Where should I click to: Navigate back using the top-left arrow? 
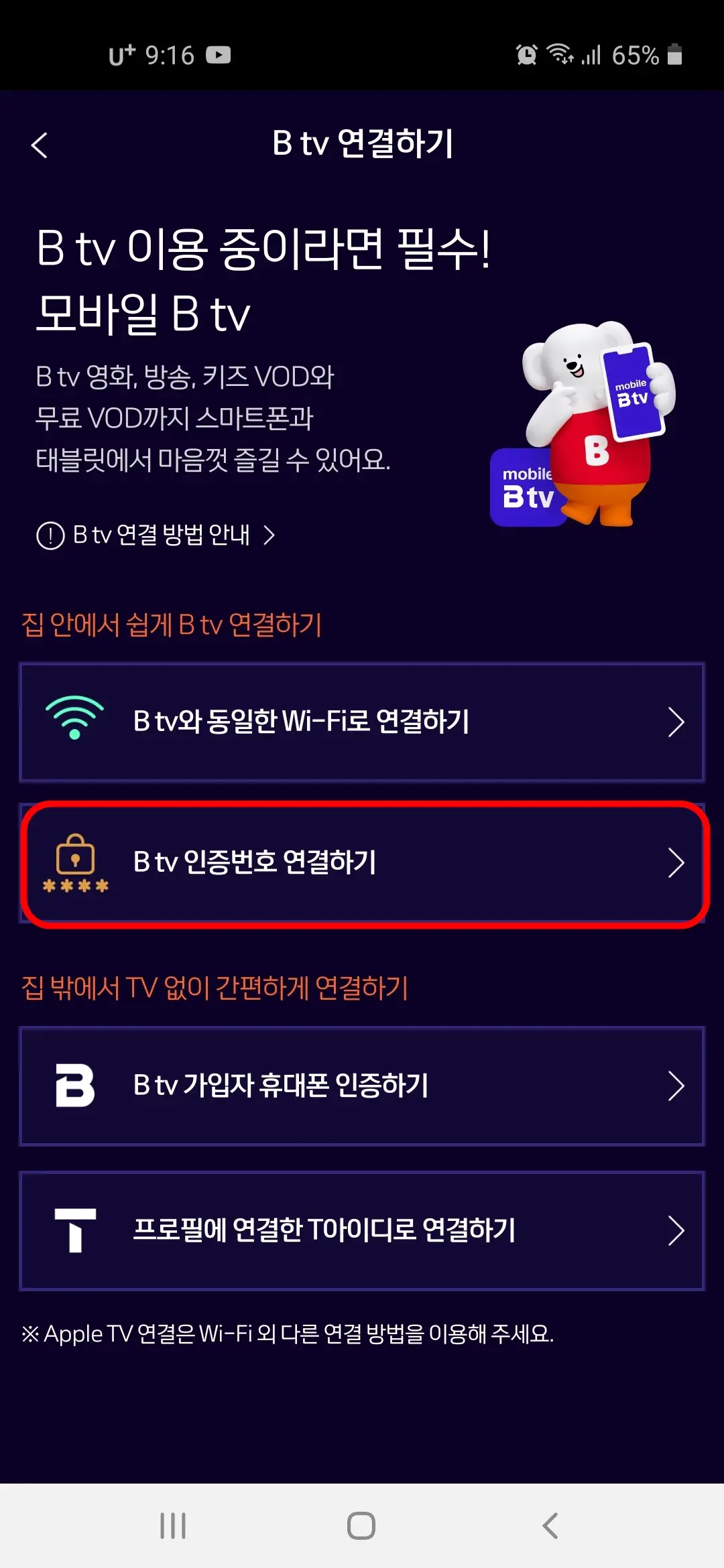click(x=38, y=146)
